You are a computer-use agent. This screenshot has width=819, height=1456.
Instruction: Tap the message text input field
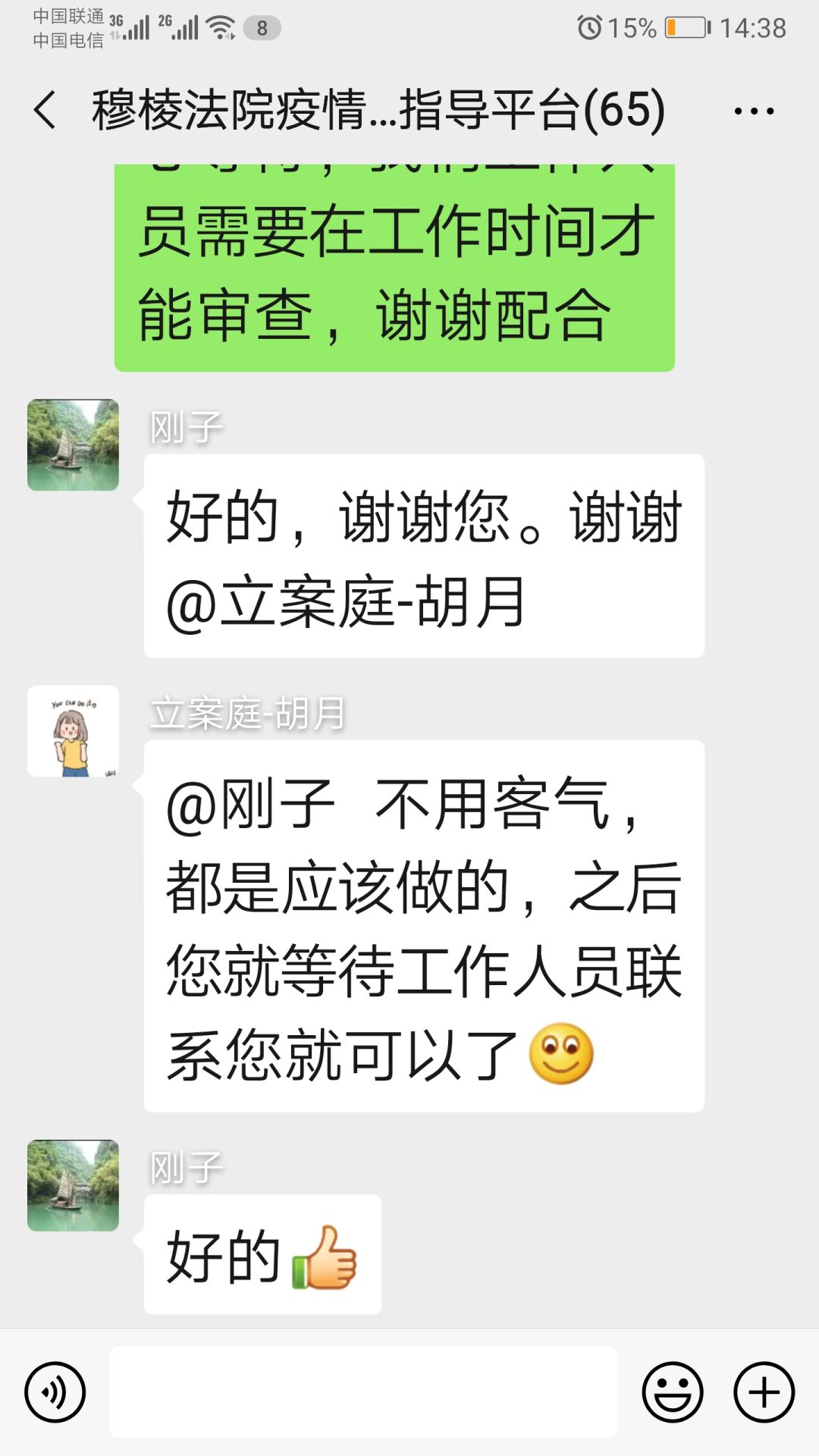tap(363, 1392)
